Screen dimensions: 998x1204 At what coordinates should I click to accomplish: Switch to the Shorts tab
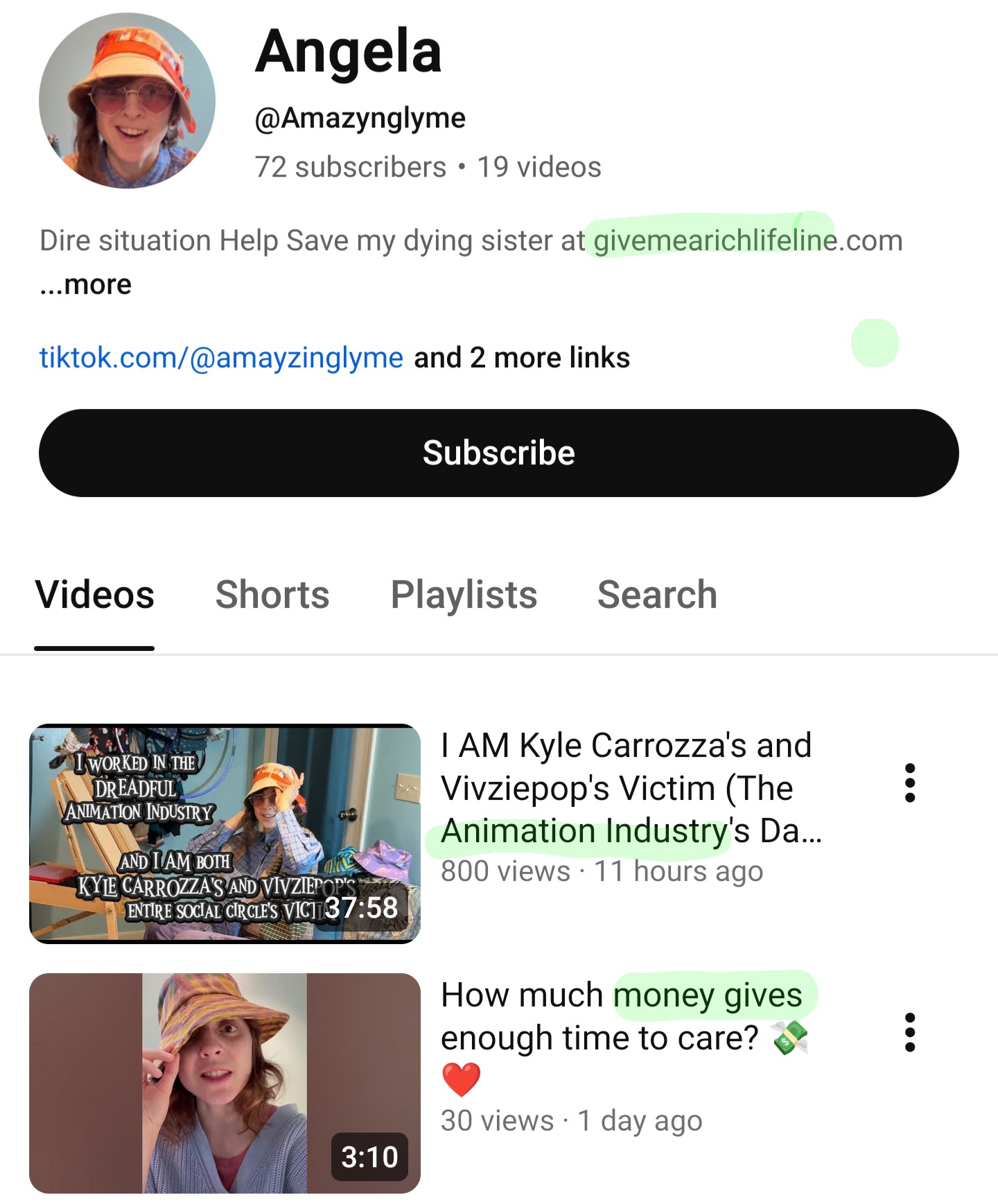[272, 595]
